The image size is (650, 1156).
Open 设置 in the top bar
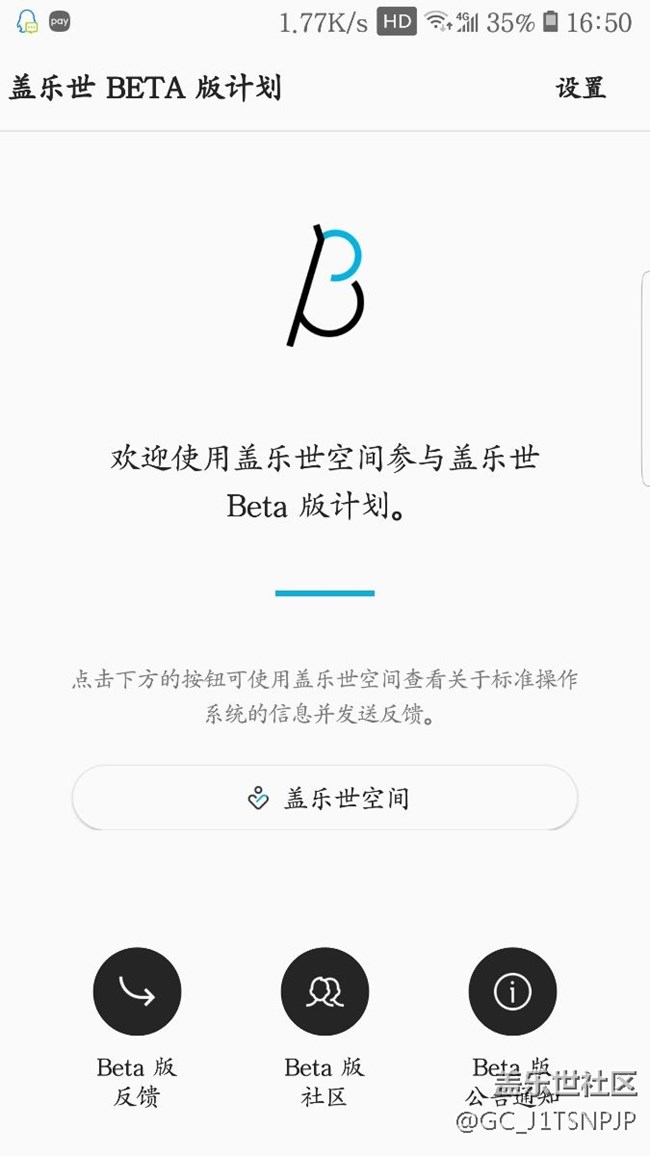[581, 88]
